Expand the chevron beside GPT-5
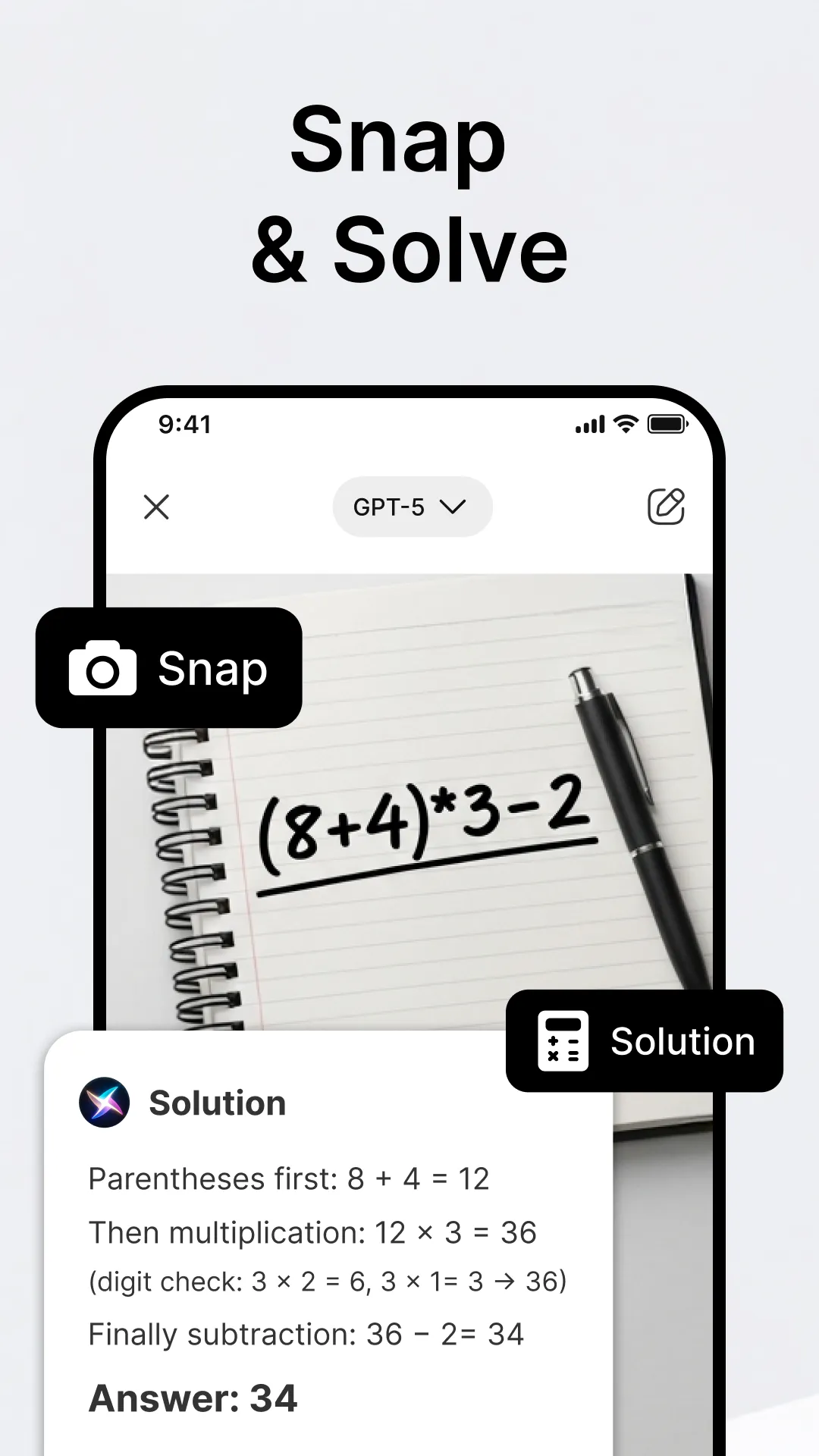Screen dimensions: 819x1456 (453, 507)
